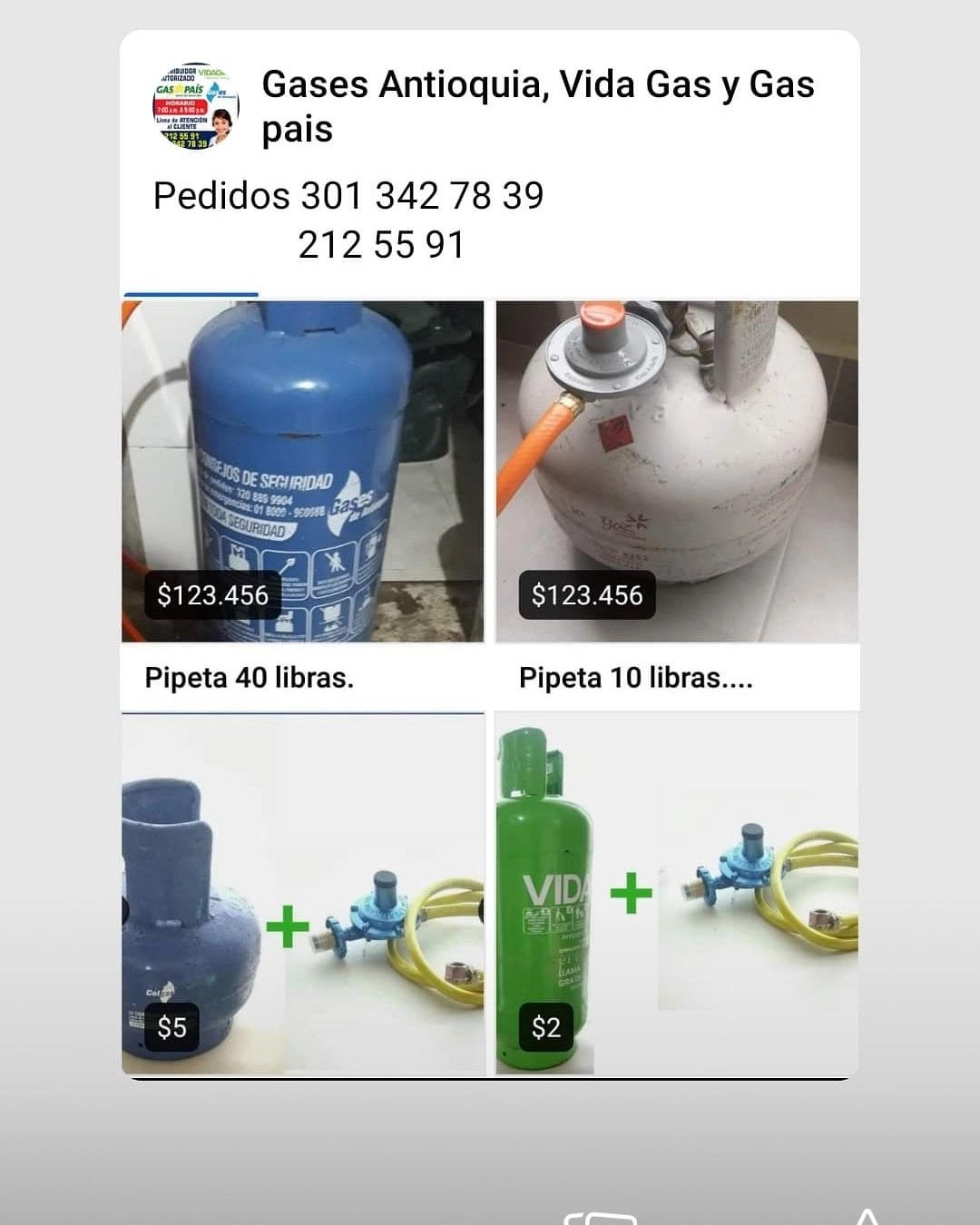Click the $123.456 price badge on white cylinder
This screenshot has height=1225, width=980.
(x=587, y=595)
